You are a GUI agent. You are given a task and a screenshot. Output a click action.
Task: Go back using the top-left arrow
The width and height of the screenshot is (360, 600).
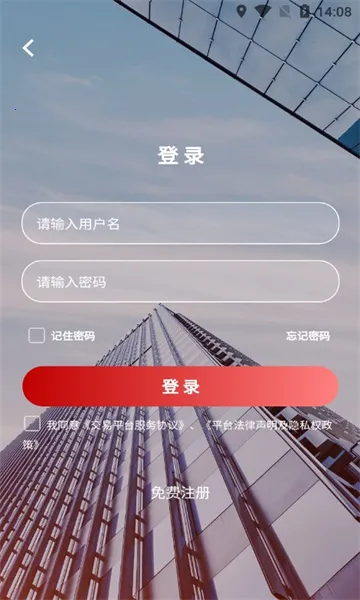(28, 48)
